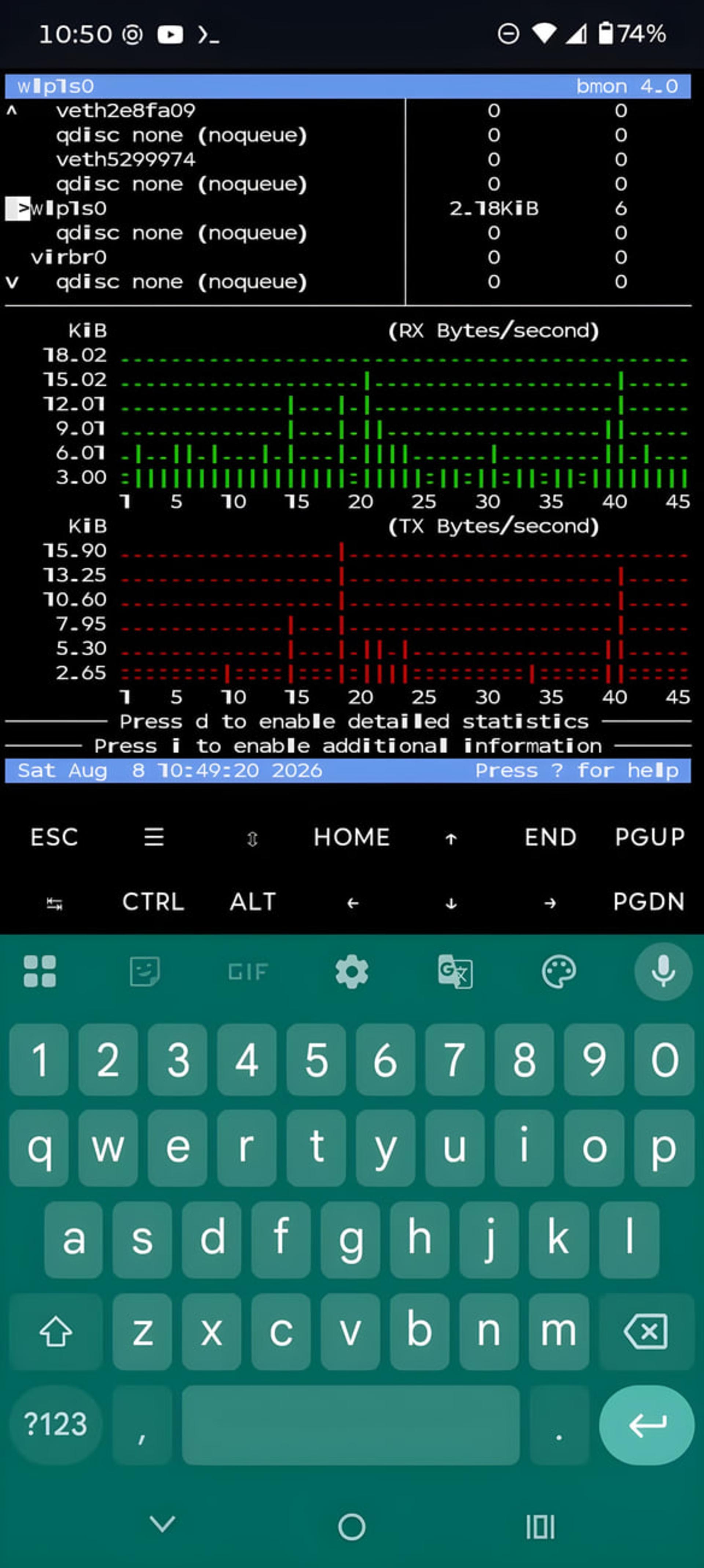Image resolution: width=704 pixels, height=1568 pixels.
Task: Tap the right arrow key
Action: tap(549, 903)
